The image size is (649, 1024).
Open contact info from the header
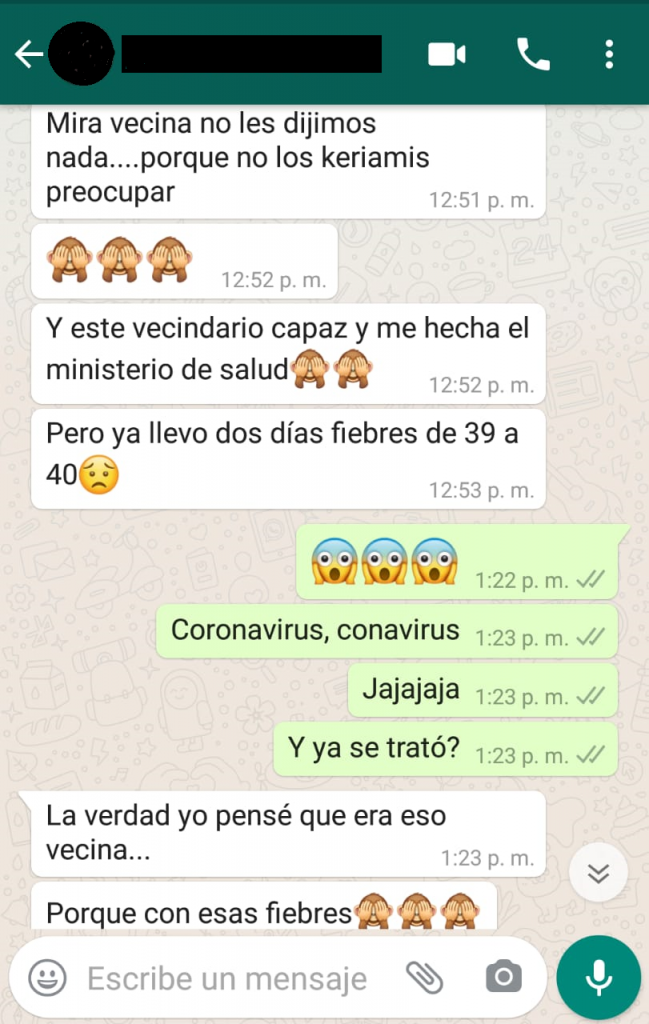[x=250, y=54]
